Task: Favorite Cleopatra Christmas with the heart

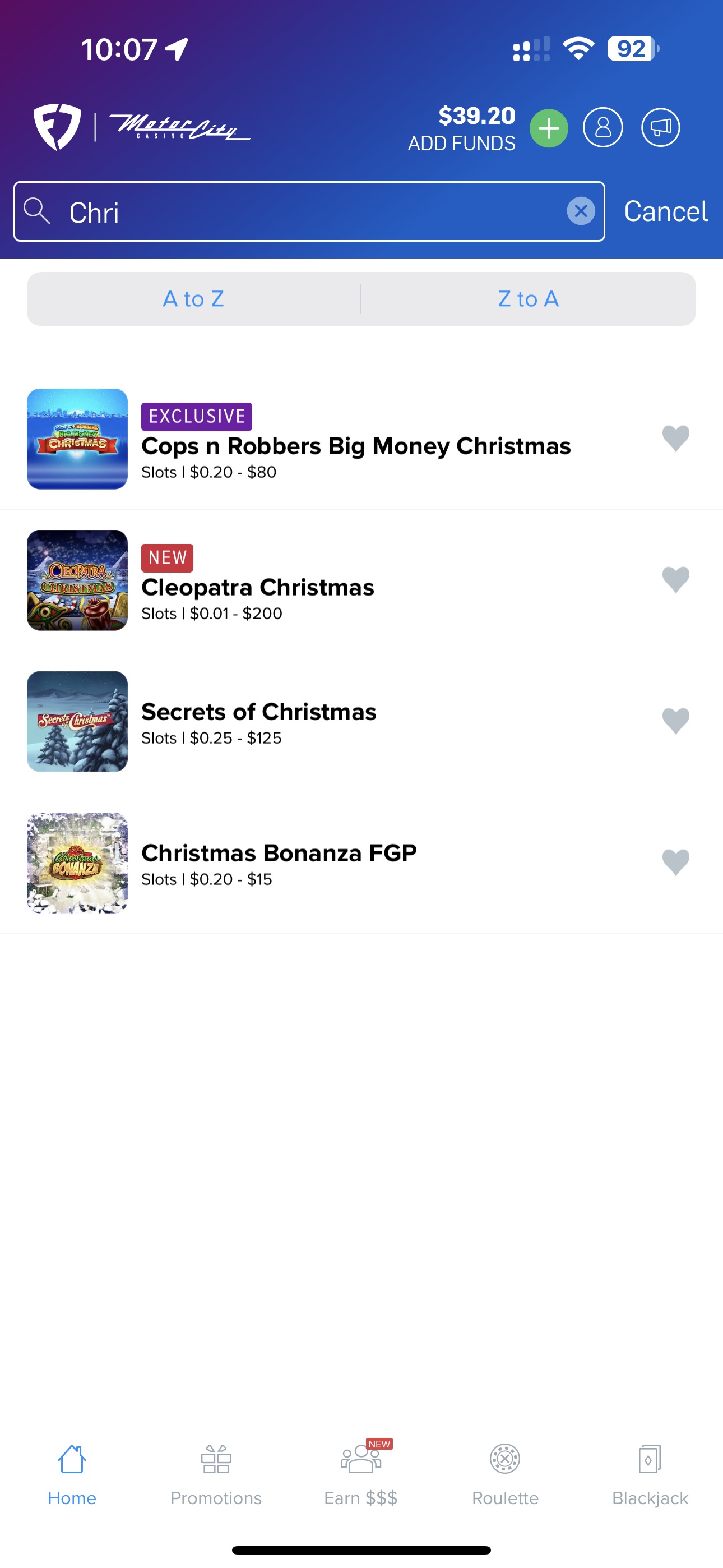Action: [x=675, y=579]
